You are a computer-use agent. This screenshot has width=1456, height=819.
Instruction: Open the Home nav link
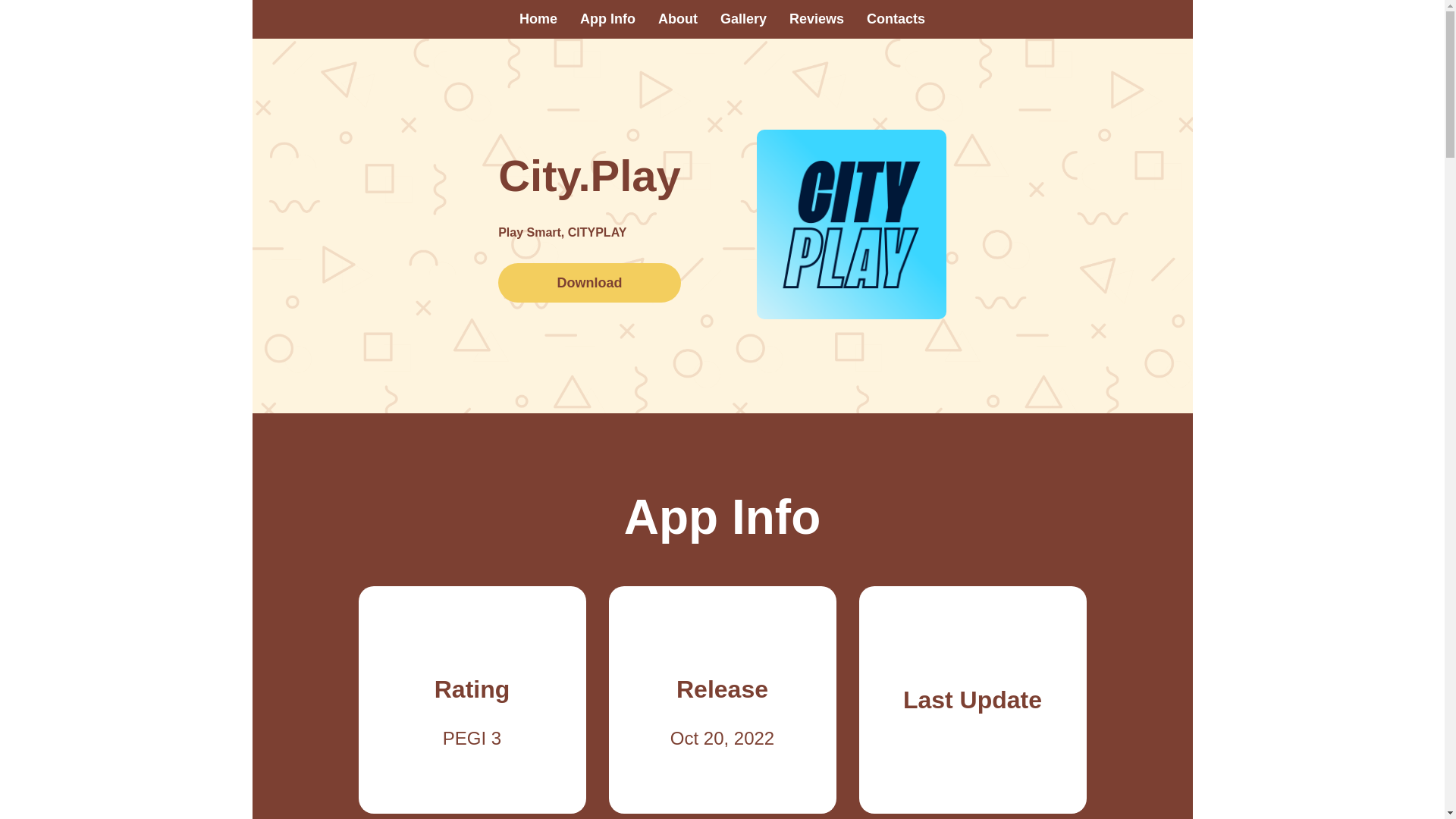[x=538, y=19]
